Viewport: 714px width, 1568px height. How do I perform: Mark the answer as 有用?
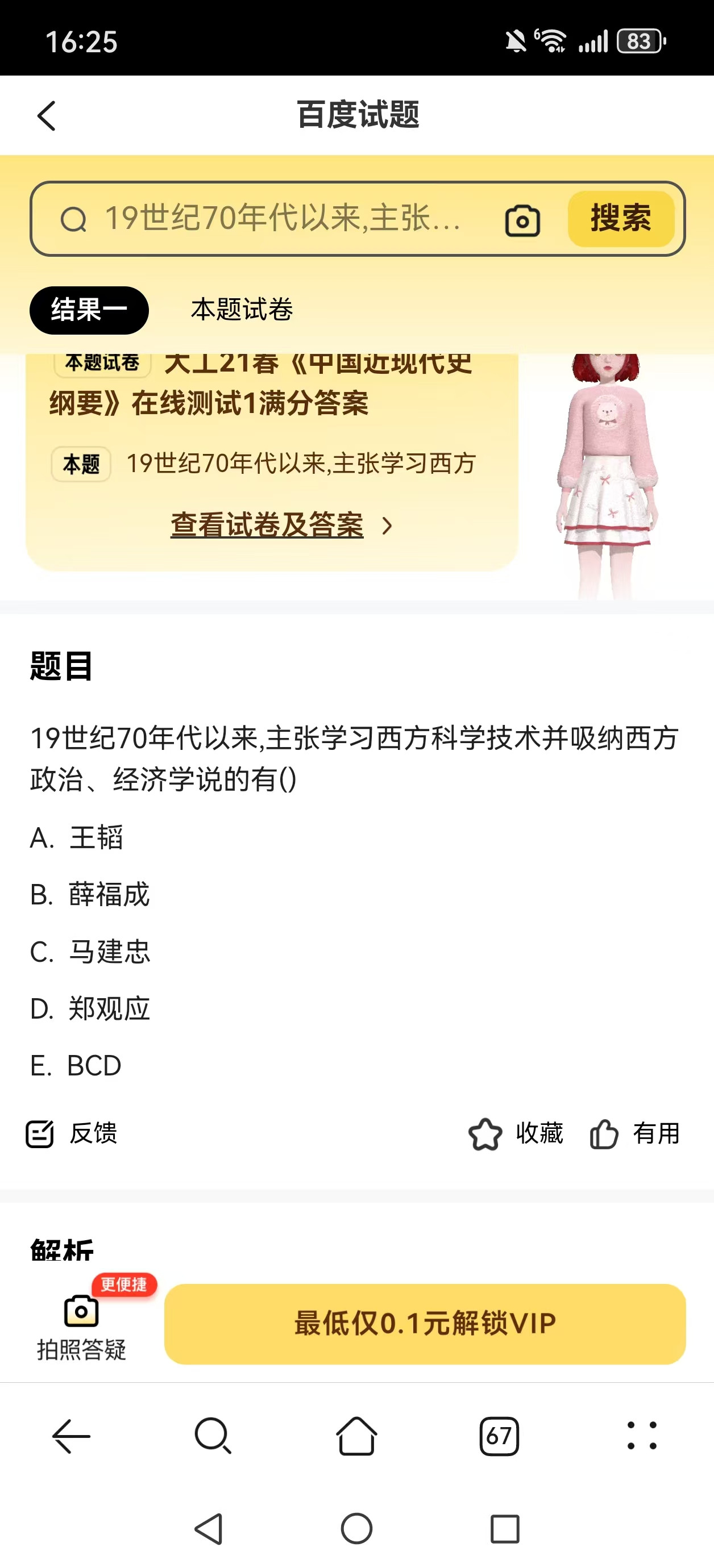click(x=635, y=1133)
